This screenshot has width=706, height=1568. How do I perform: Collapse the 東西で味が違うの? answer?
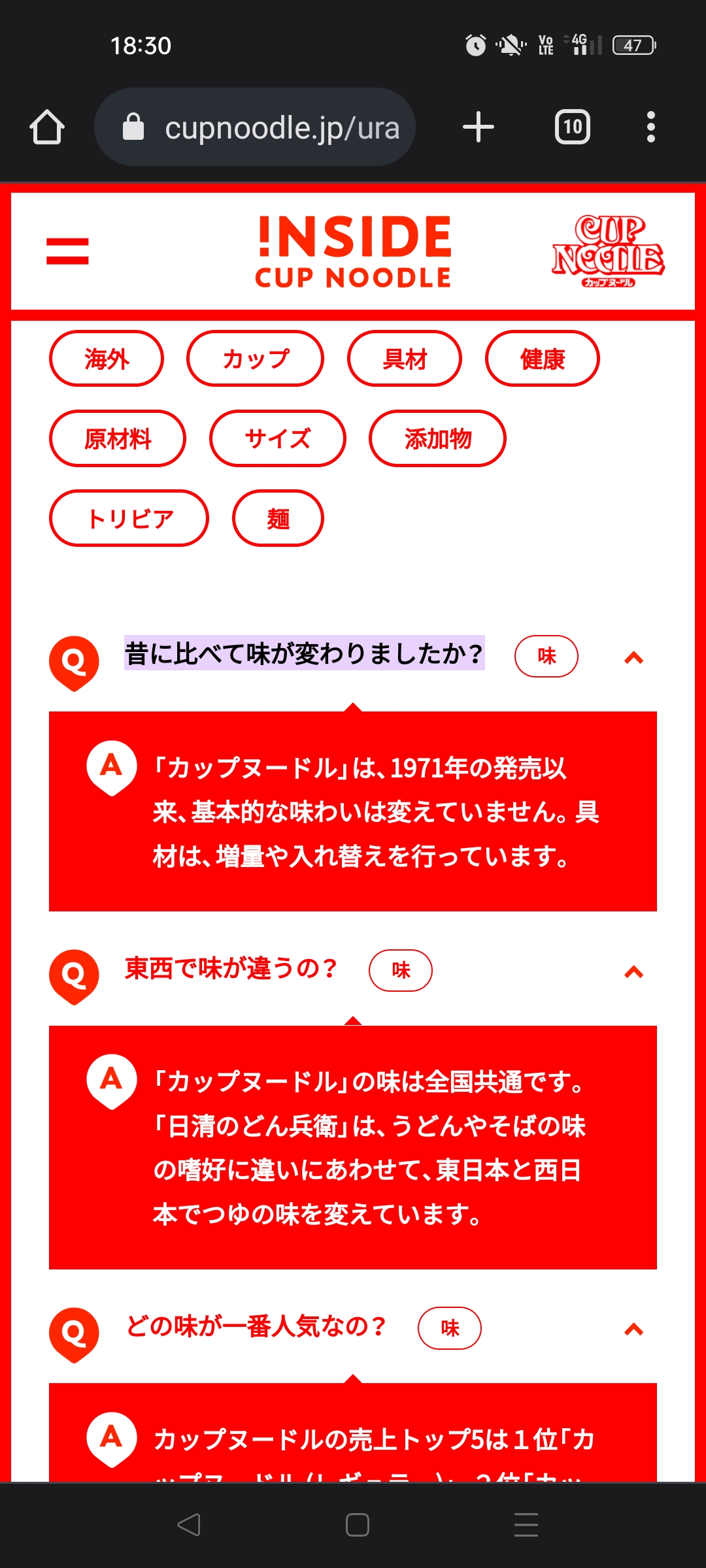[x=633, y=972]
